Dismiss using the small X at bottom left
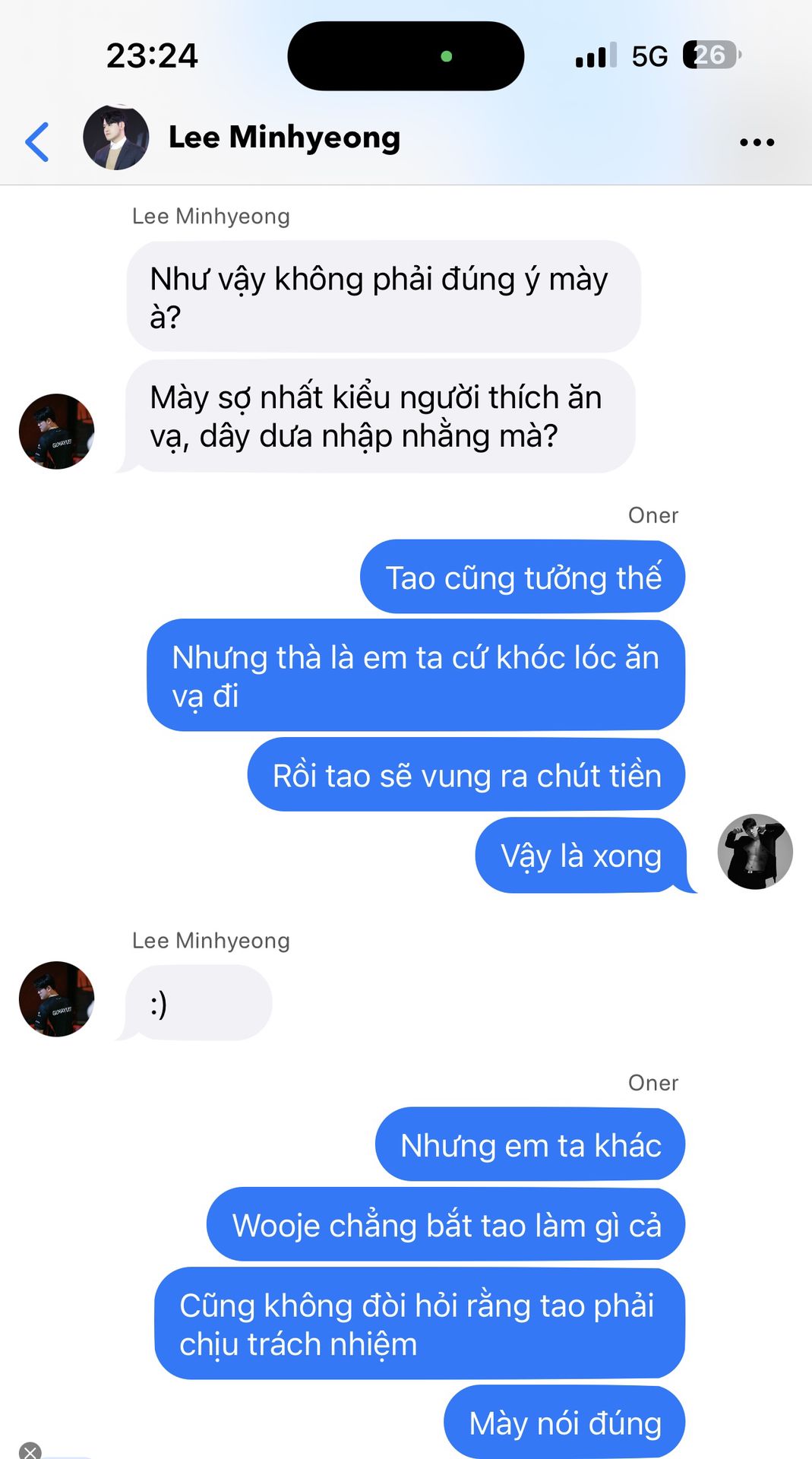812x1459 pixels. pos(30,1451)
